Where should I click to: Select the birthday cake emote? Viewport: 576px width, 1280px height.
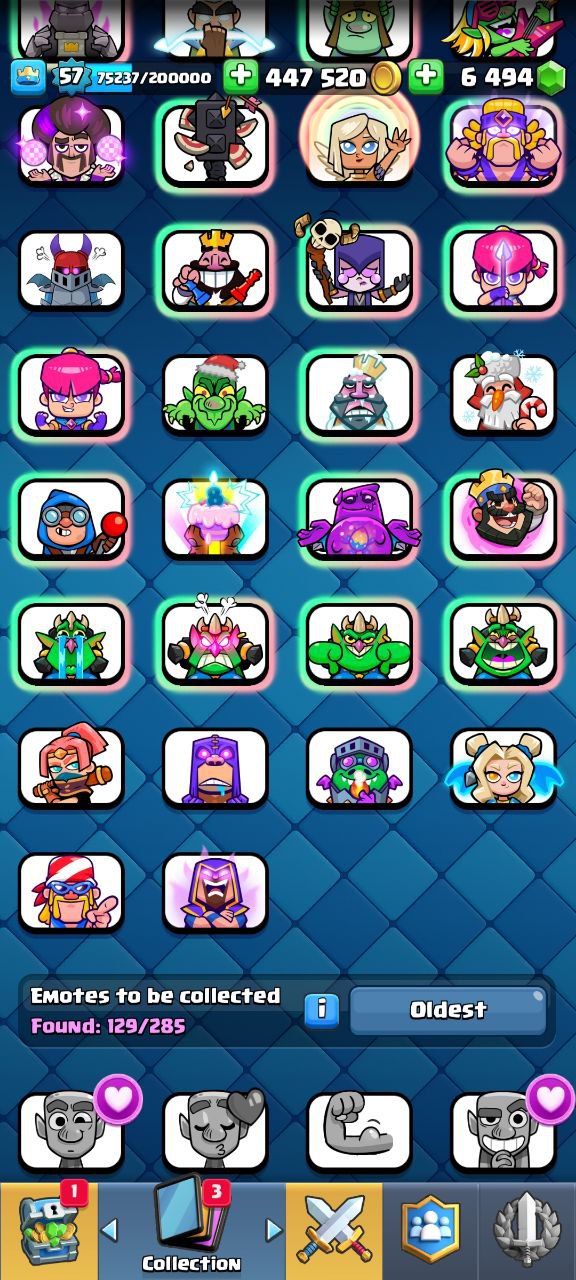[x=215, y=518]
